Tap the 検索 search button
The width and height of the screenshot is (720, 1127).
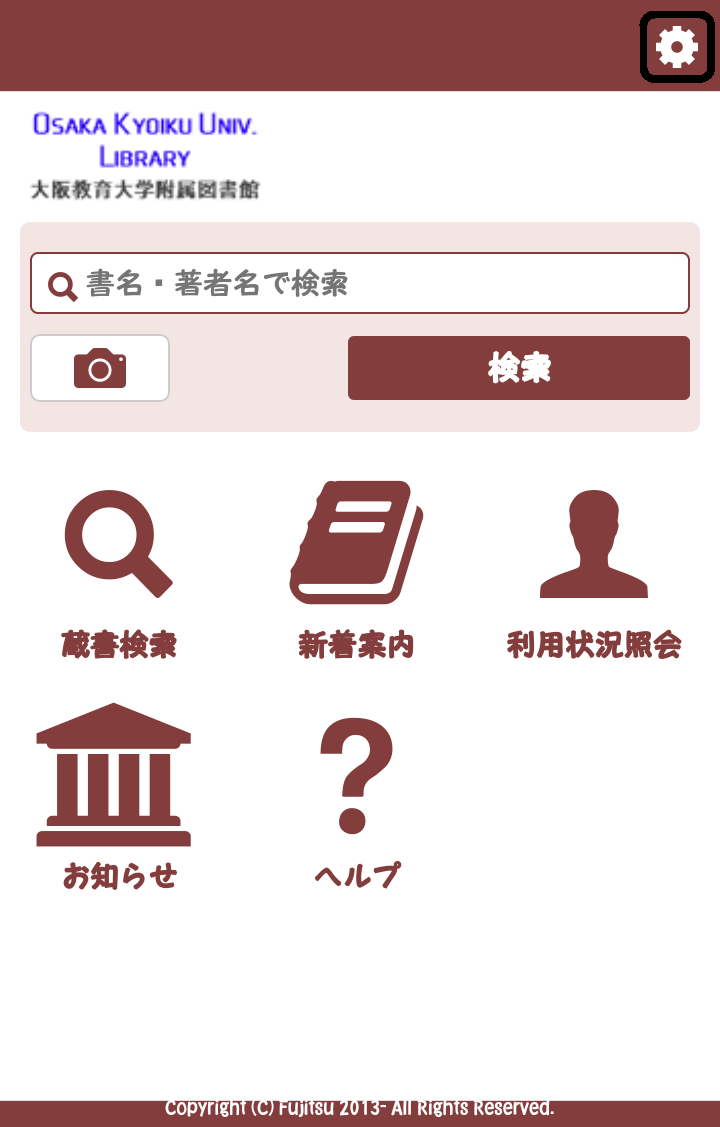point(518,368)
